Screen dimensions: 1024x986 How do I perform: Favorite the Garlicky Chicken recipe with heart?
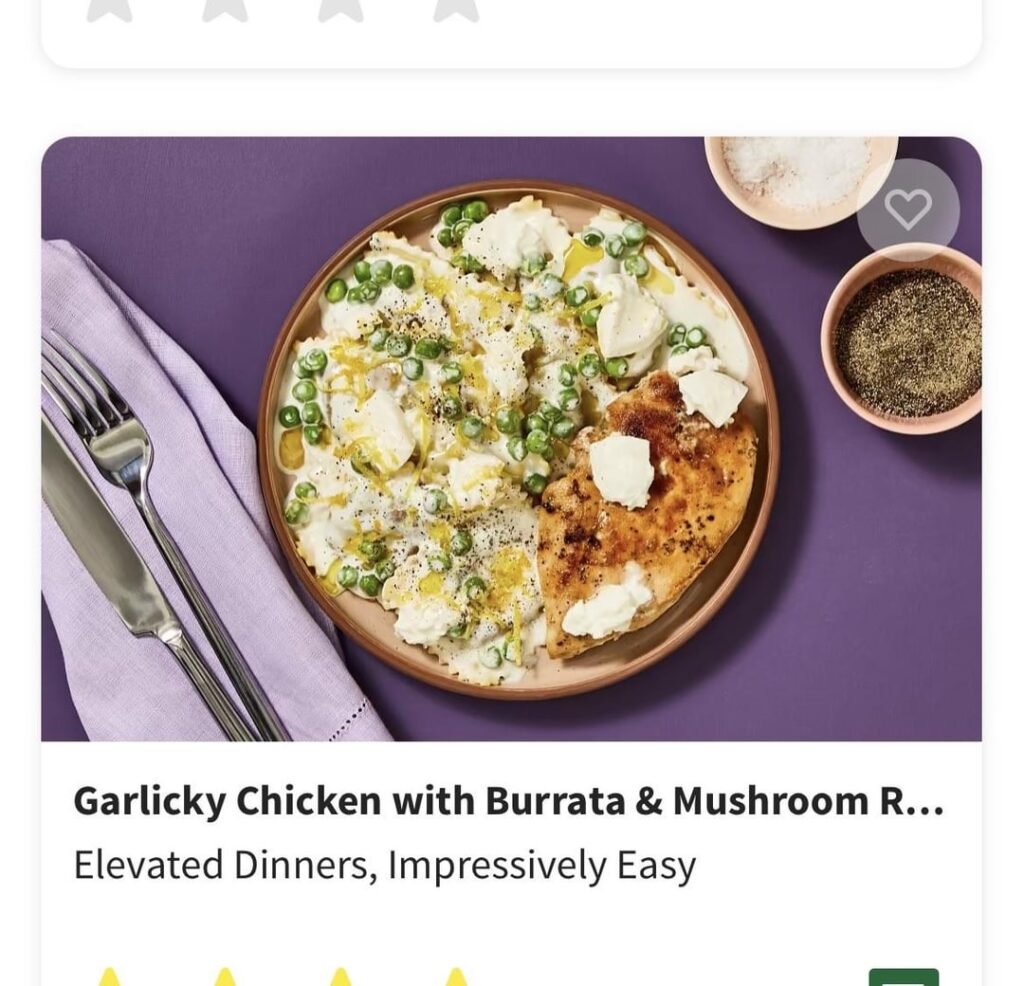coord(908,210)
